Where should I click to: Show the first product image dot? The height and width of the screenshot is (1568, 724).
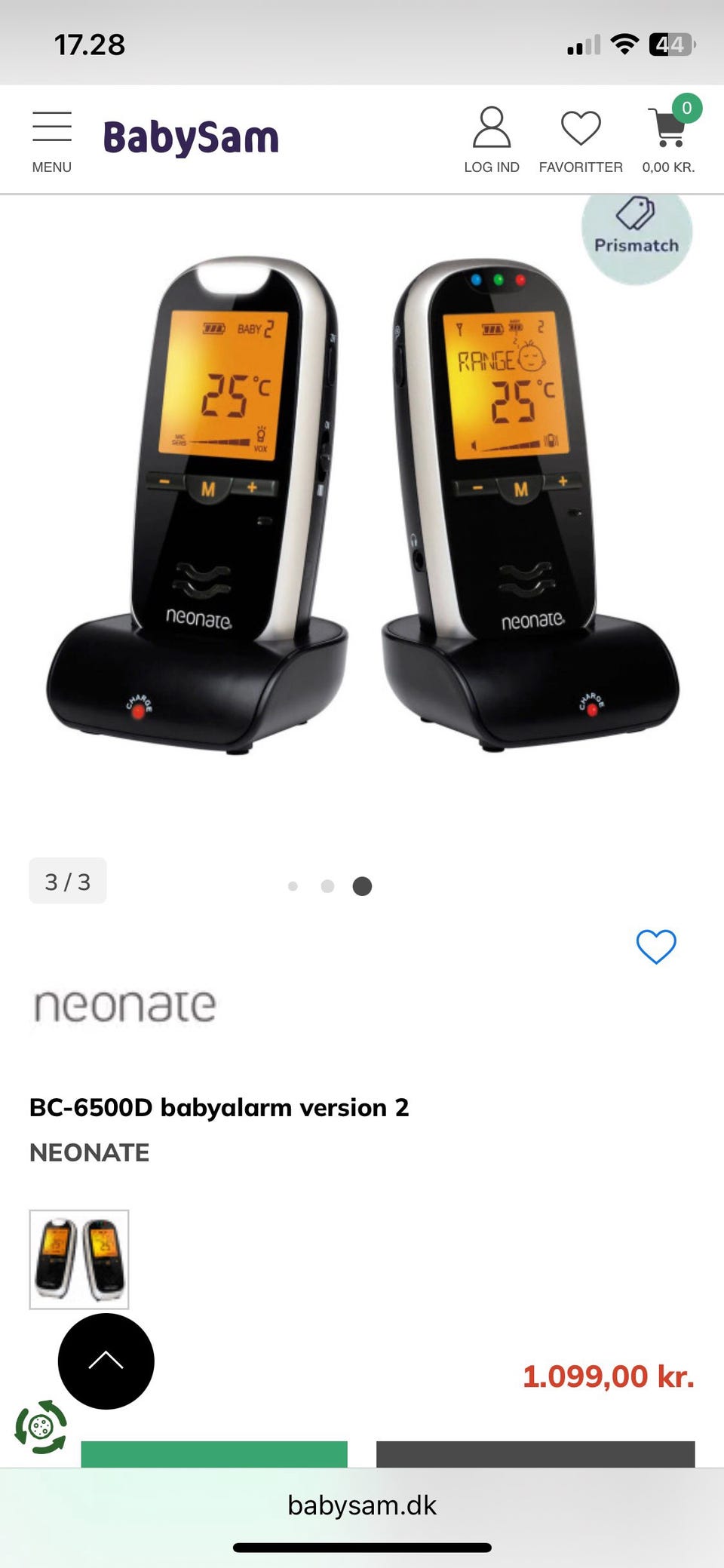(293, 886)
